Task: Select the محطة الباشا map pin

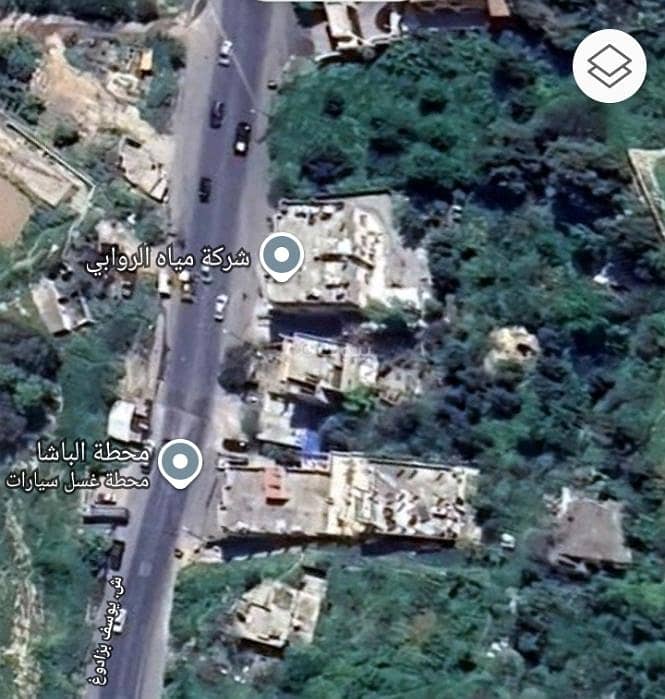Action: (180, 462)
